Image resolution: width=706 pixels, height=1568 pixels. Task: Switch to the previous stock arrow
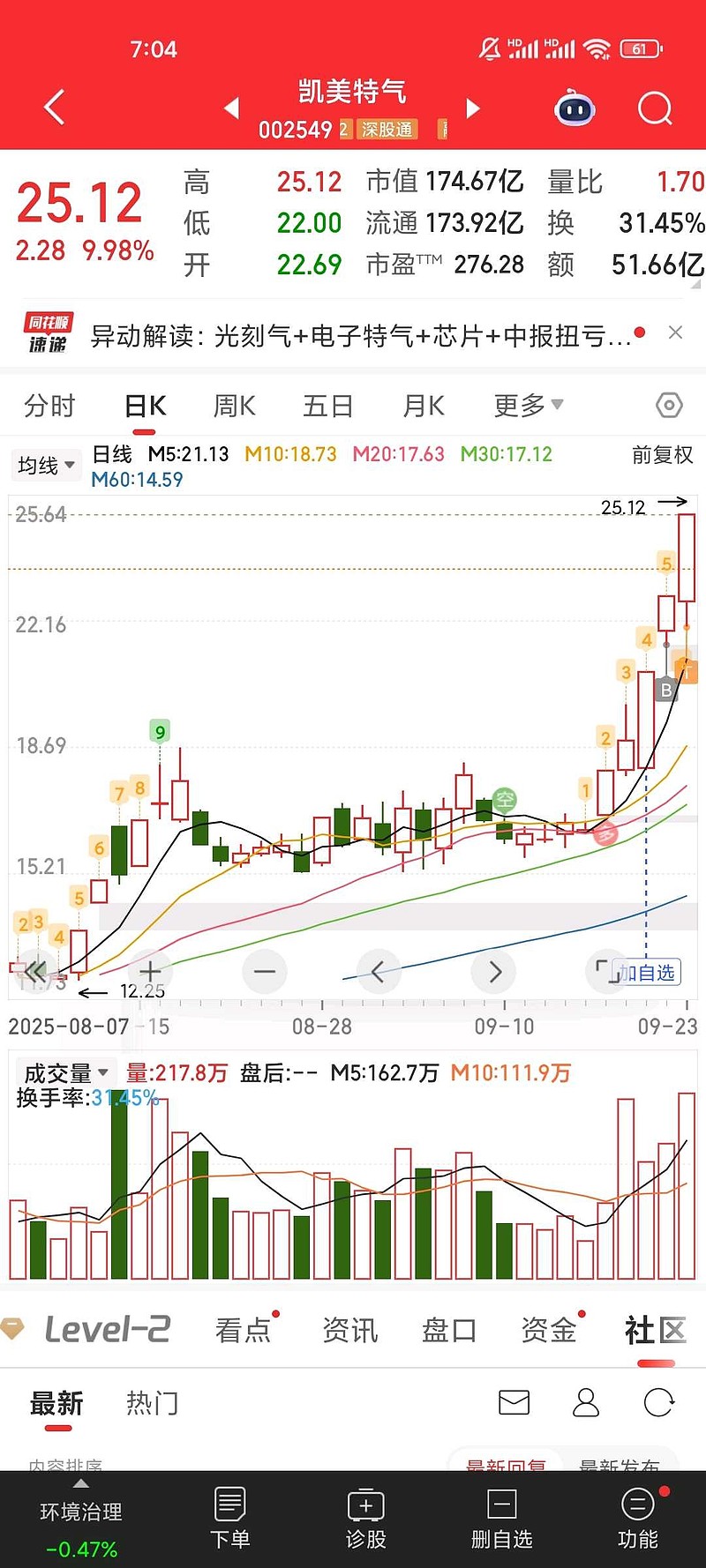click(x=232, y=108)
